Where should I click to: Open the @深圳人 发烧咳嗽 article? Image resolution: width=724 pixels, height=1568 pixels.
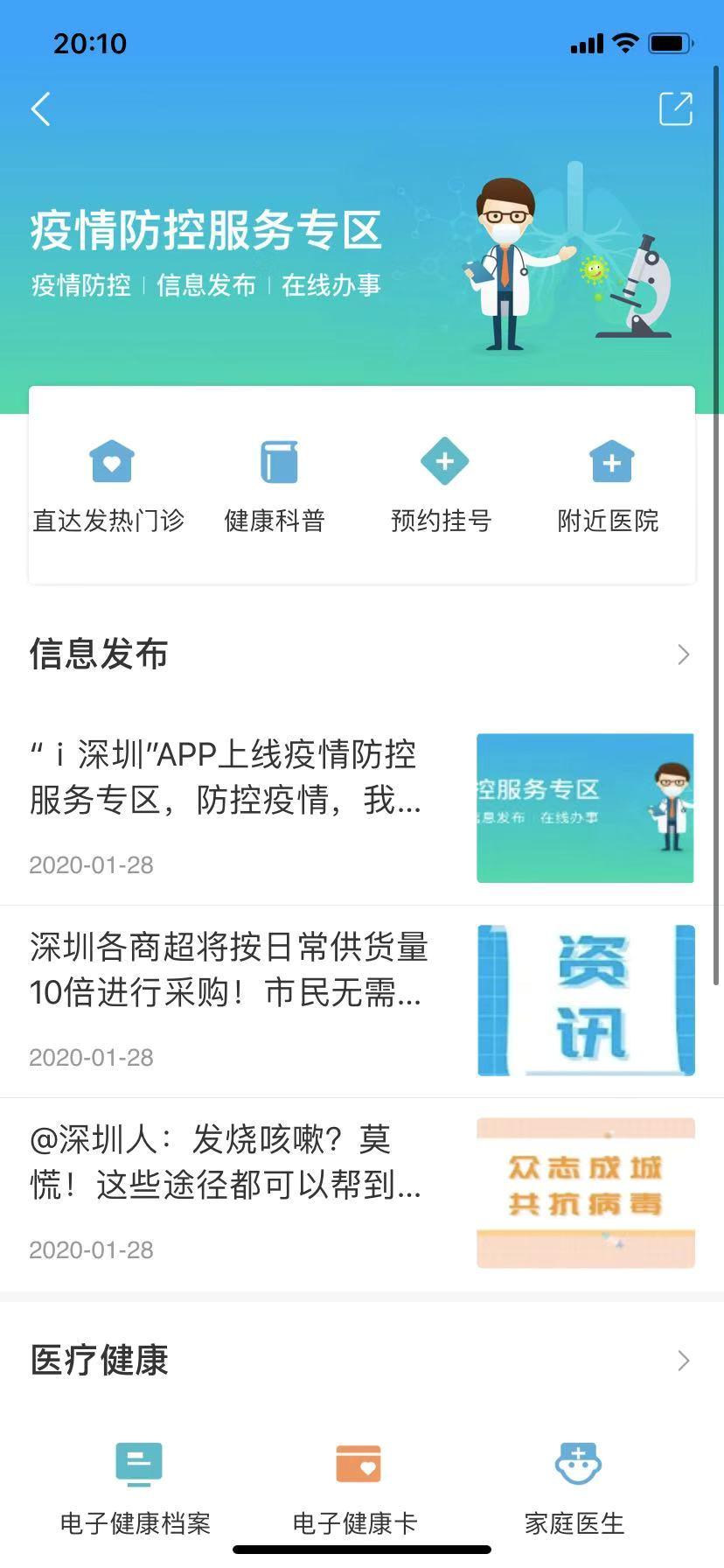(x=226, y=1163)
